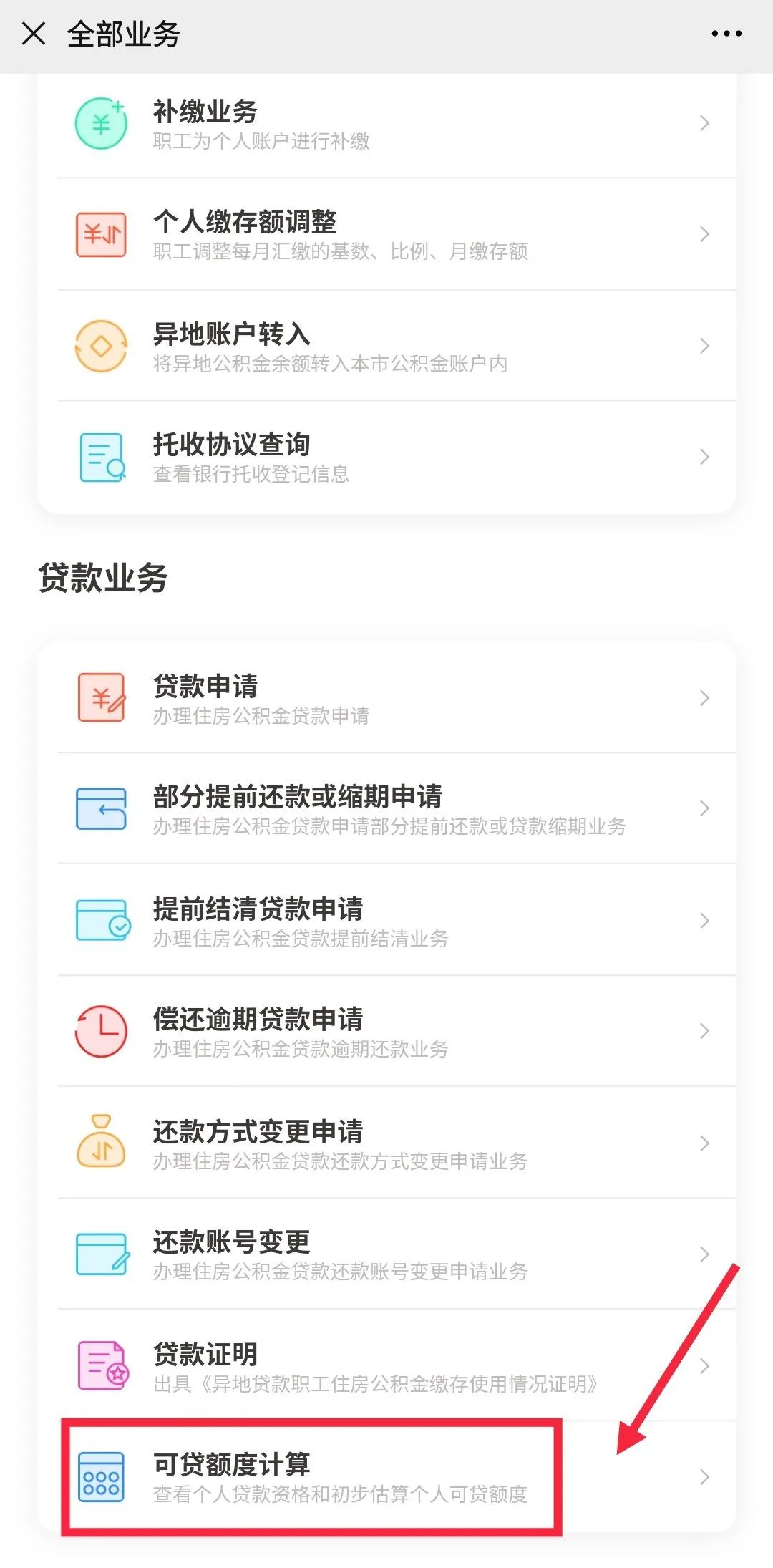Select the 贷款申请 red loan icon
The width and height of the screenshot is (773, 1568).
pos(101,698)
